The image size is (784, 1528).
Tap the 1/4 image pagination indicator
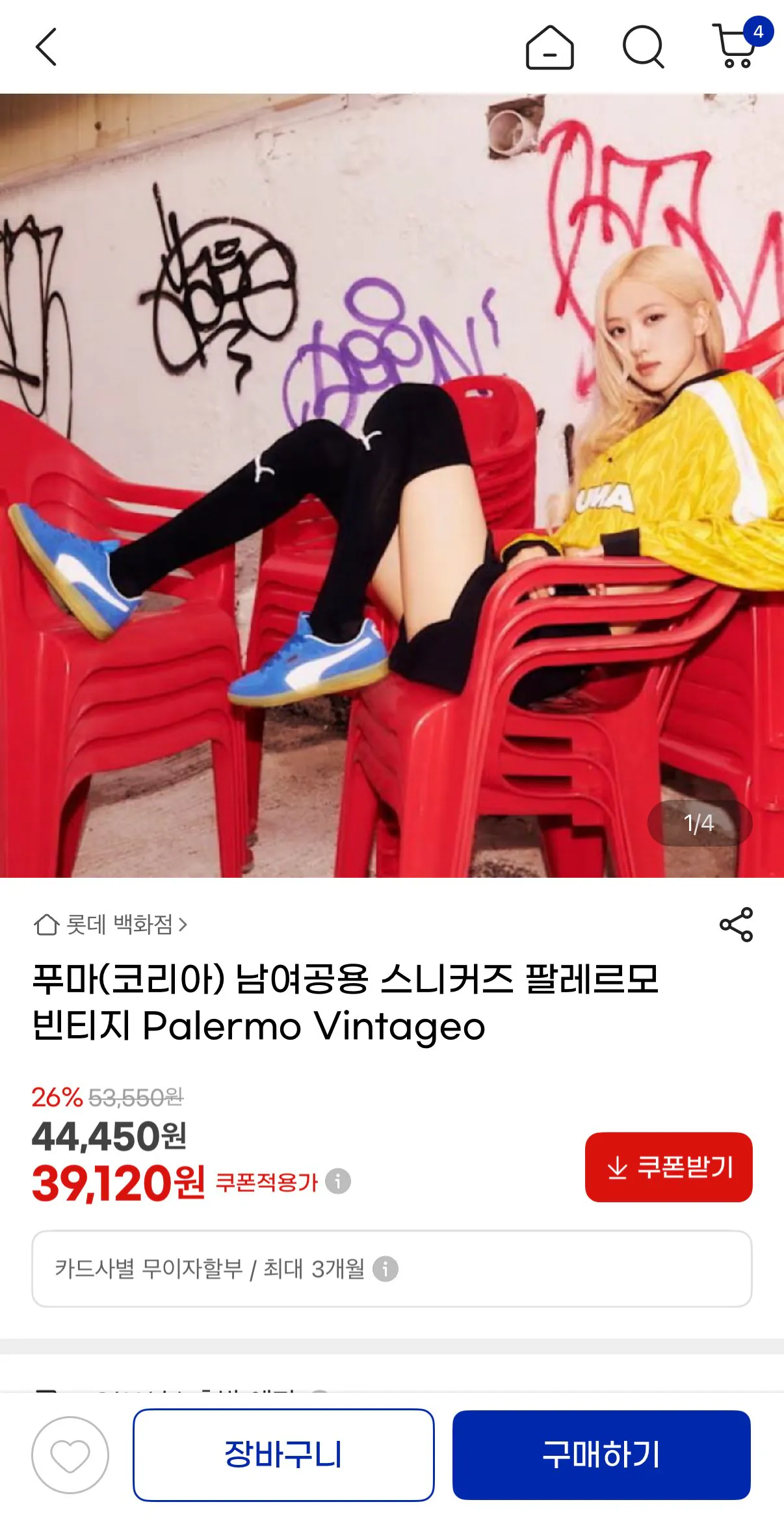(x=699, y=823)
